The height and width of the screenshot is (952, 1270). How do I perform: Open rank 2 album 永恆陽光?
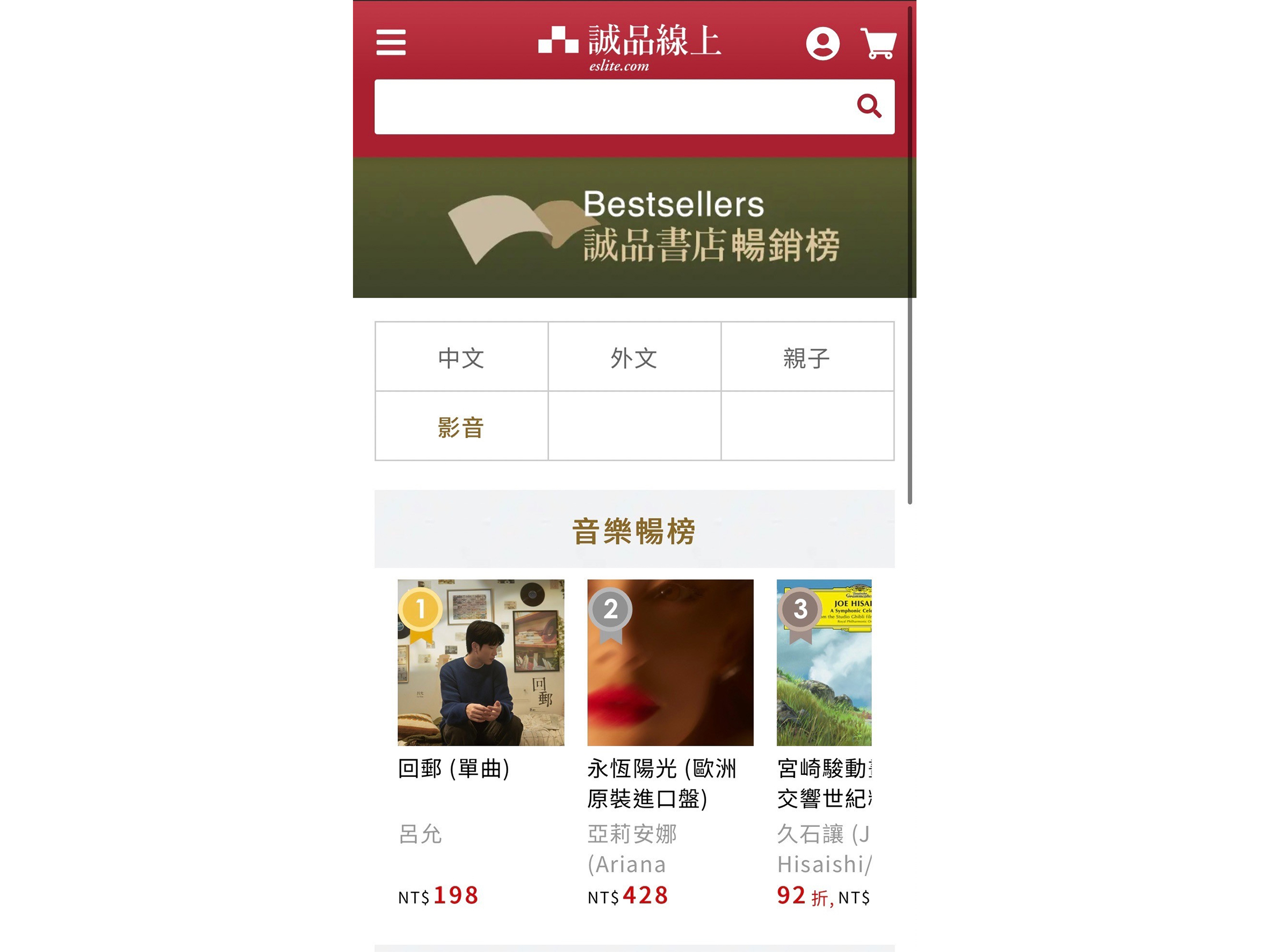(670, 663)
